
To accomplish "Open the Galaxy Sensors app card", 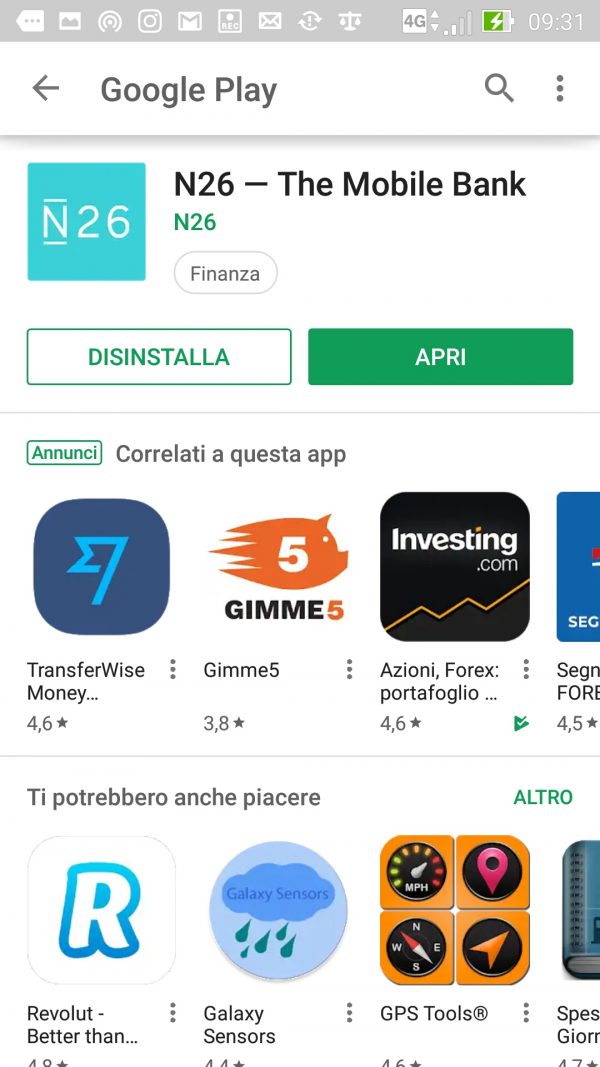I will coord(277,910).
